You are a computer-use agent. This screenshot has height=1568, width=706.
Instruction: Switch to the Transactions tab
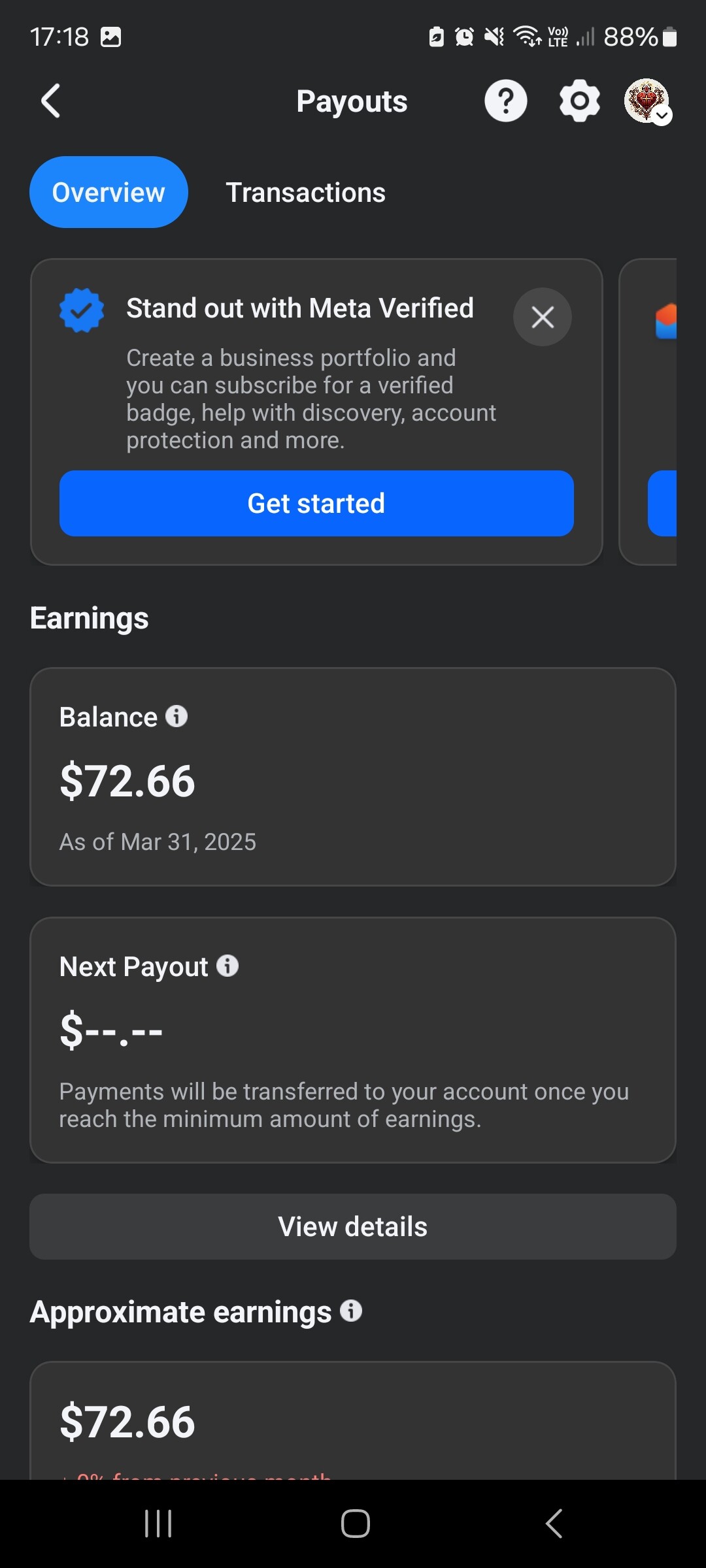305,193
